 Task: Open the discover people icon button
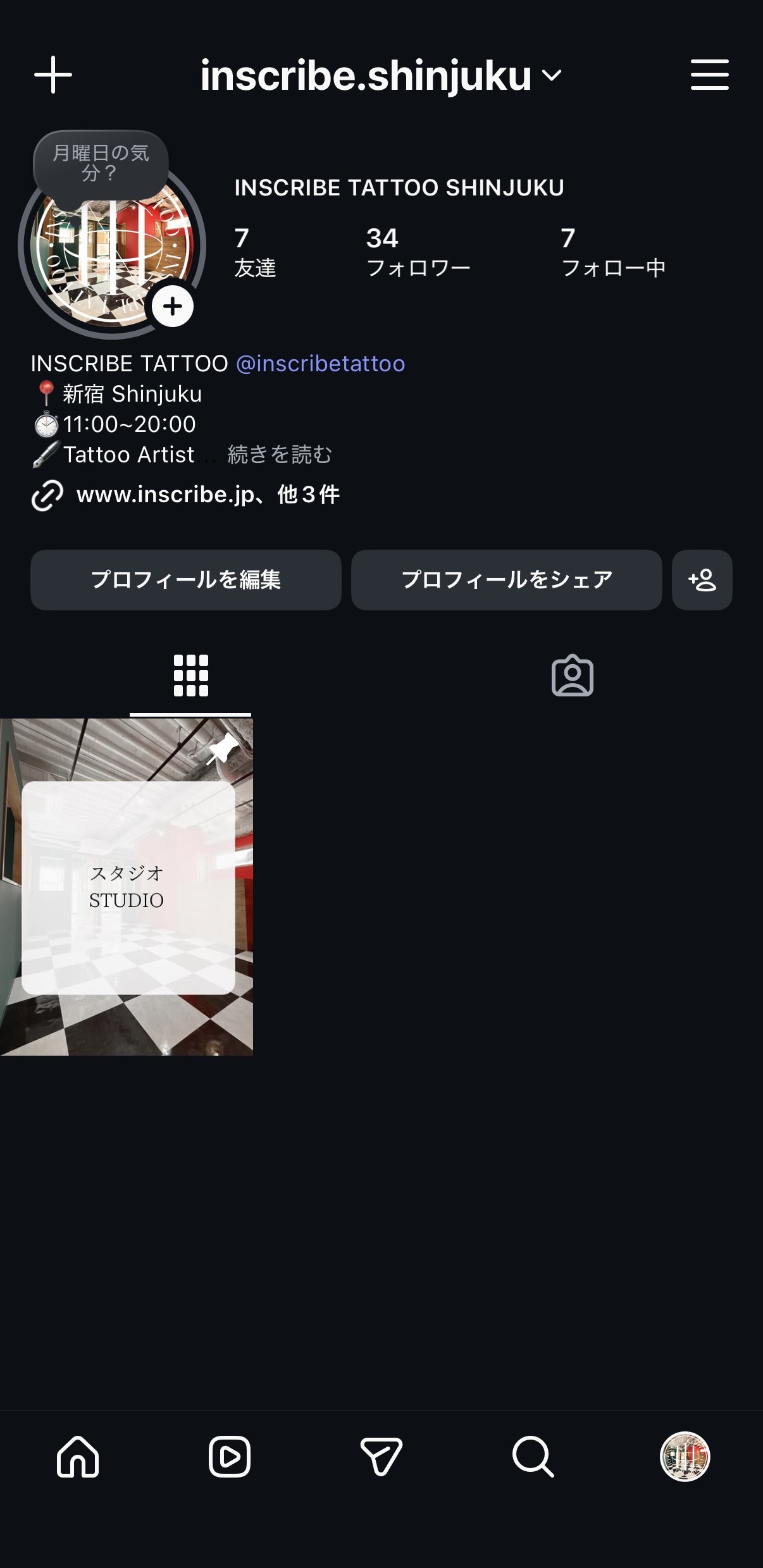coord(702,579)
